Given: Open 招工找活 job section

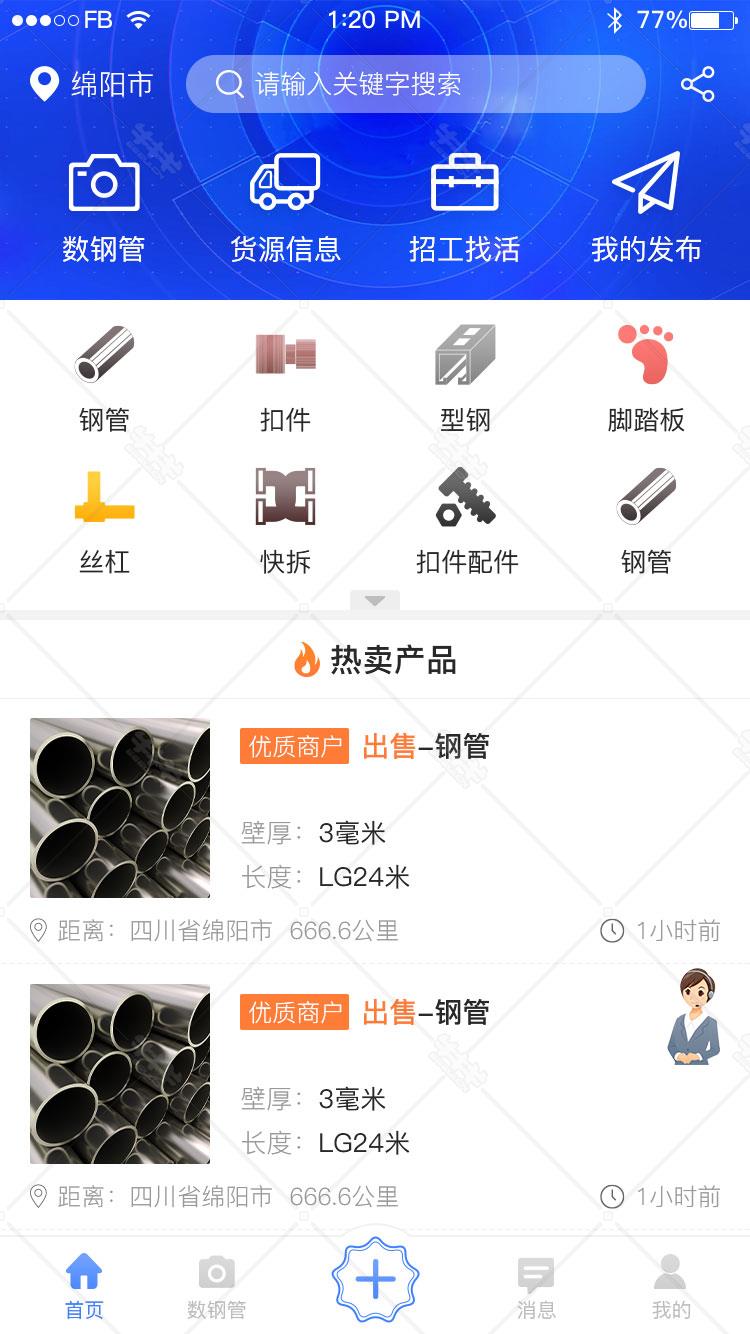Looking at the screenshot, I should click(465, 208).
